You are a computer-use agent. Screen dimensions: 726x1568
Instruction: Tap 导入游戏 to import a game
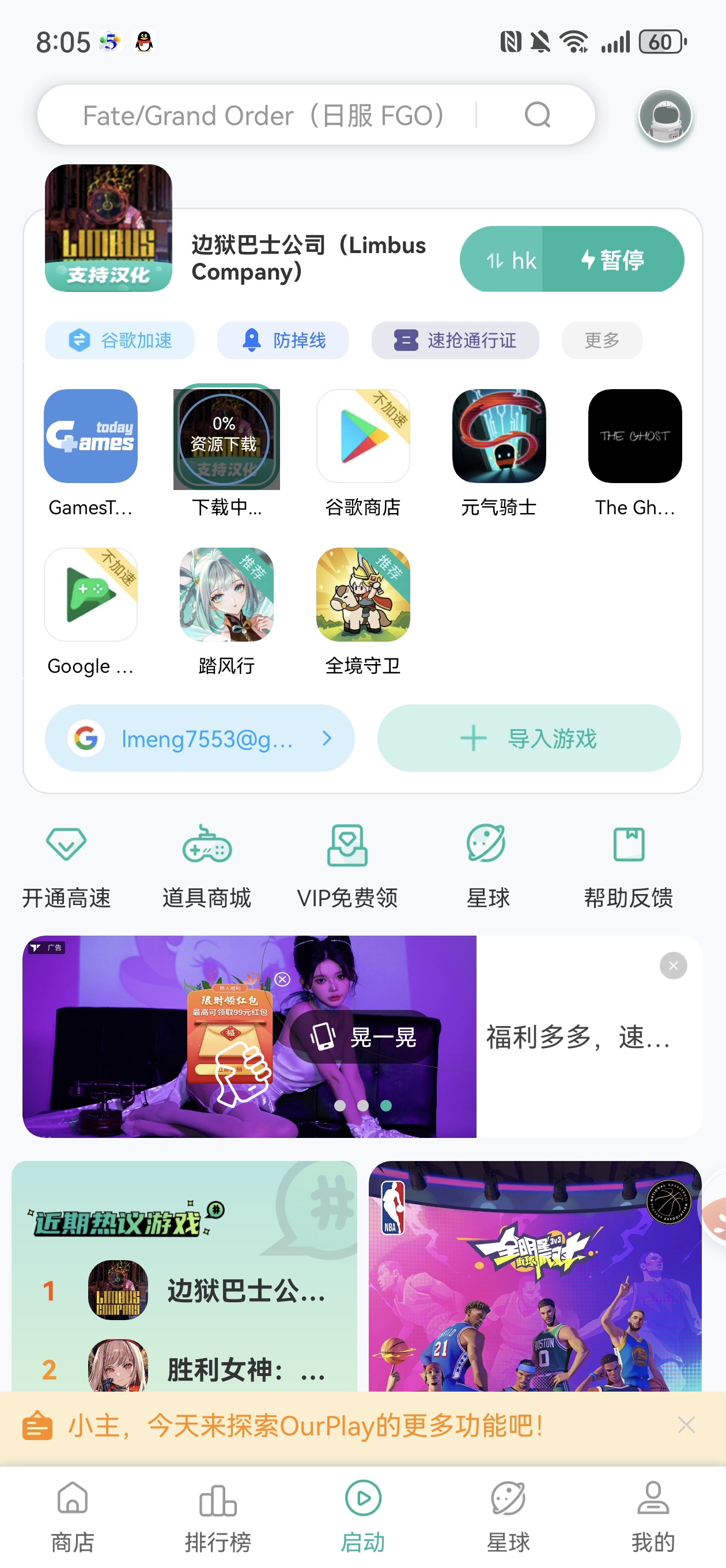(528, 738)
